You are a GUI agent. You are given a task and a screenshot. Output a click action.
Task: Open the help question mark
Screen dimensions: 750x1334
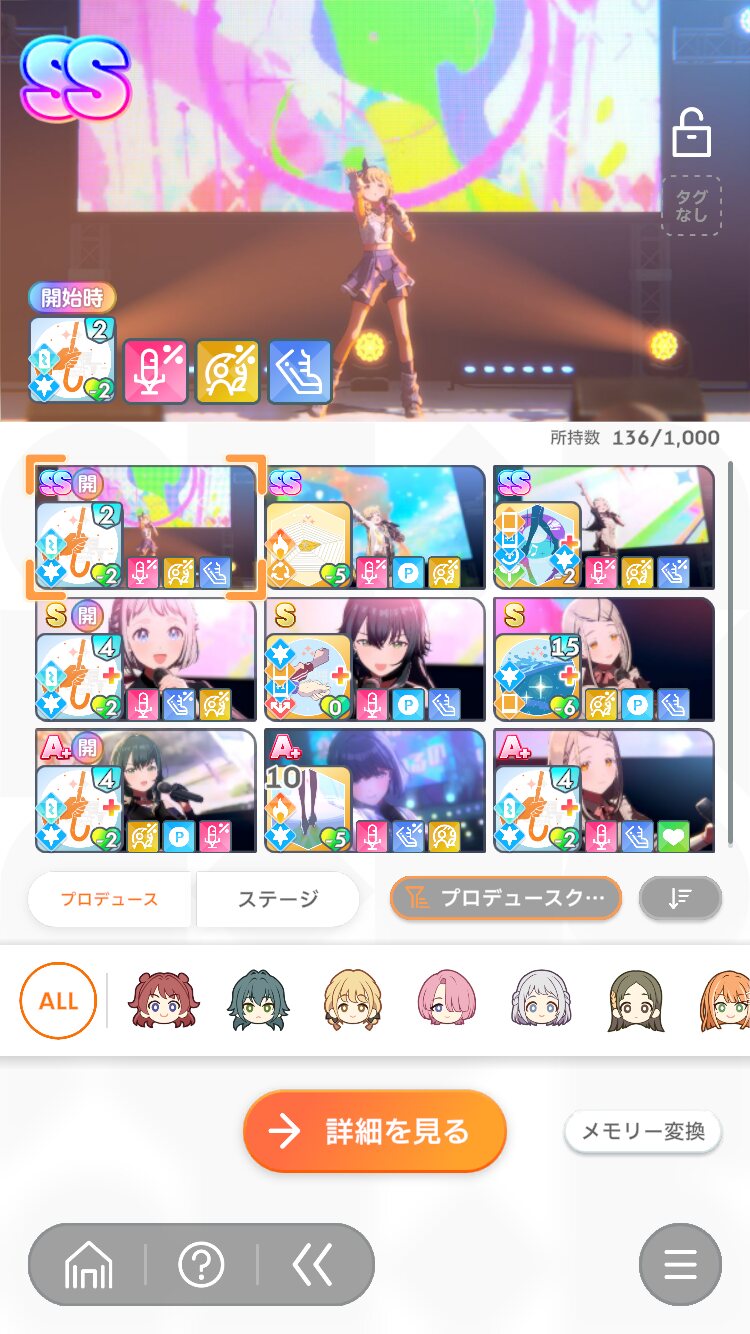click(201, 1265)
